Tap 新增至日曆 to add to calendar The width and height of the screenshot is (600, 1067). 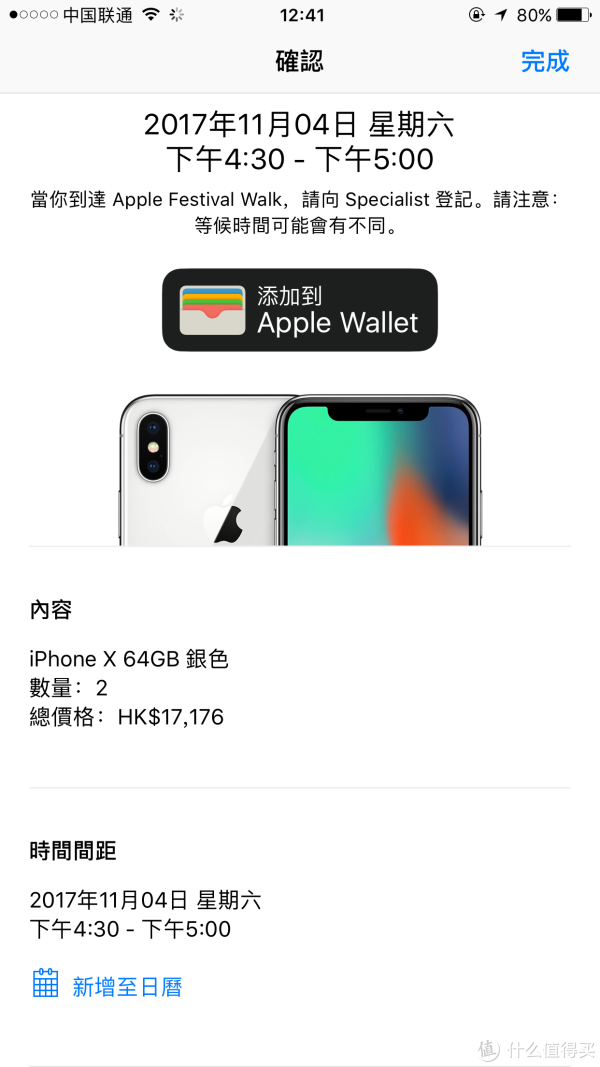(107, 985)
